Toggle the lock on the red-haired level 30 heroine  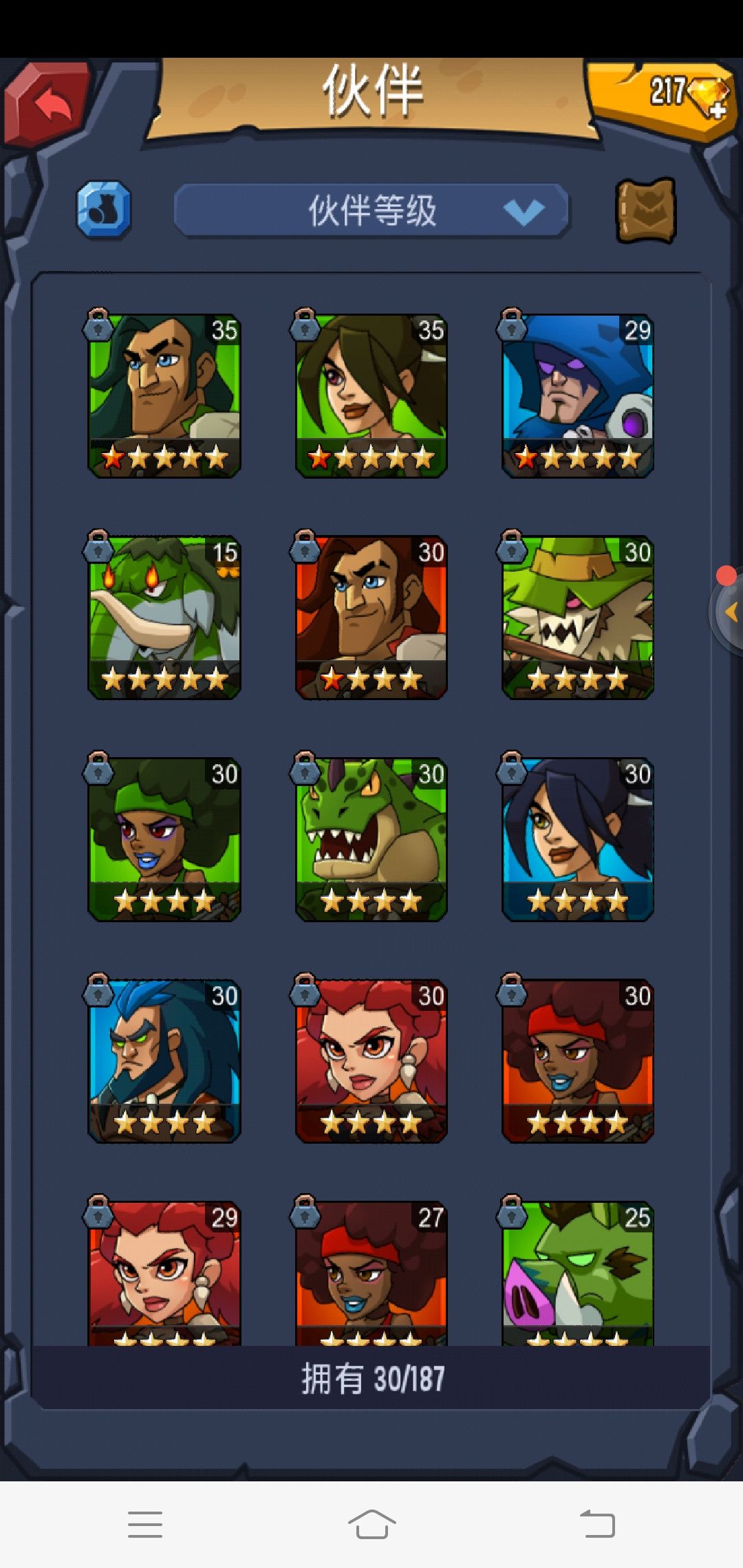click(x=303, y=995)
